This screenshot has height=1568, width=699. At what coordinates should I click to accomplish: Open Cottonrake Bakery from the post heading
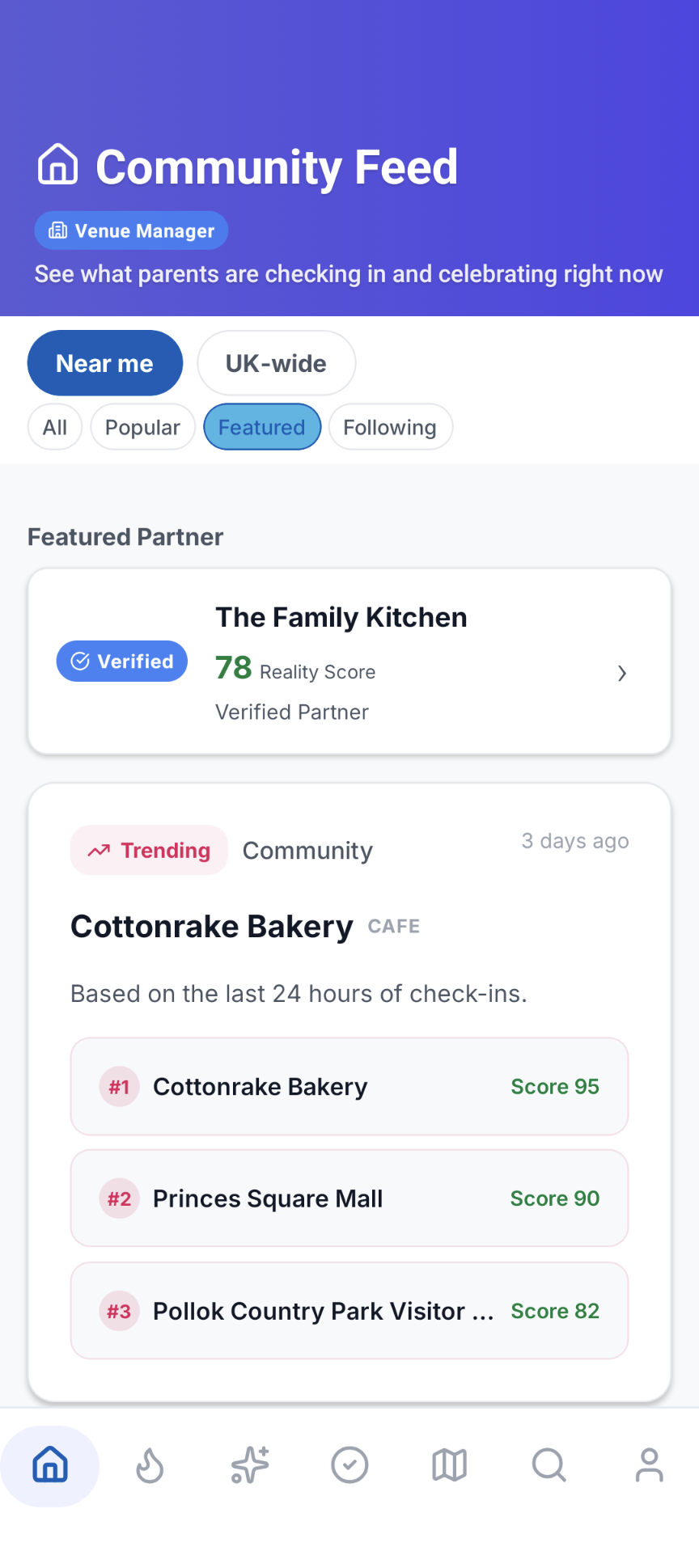point(212,927)
